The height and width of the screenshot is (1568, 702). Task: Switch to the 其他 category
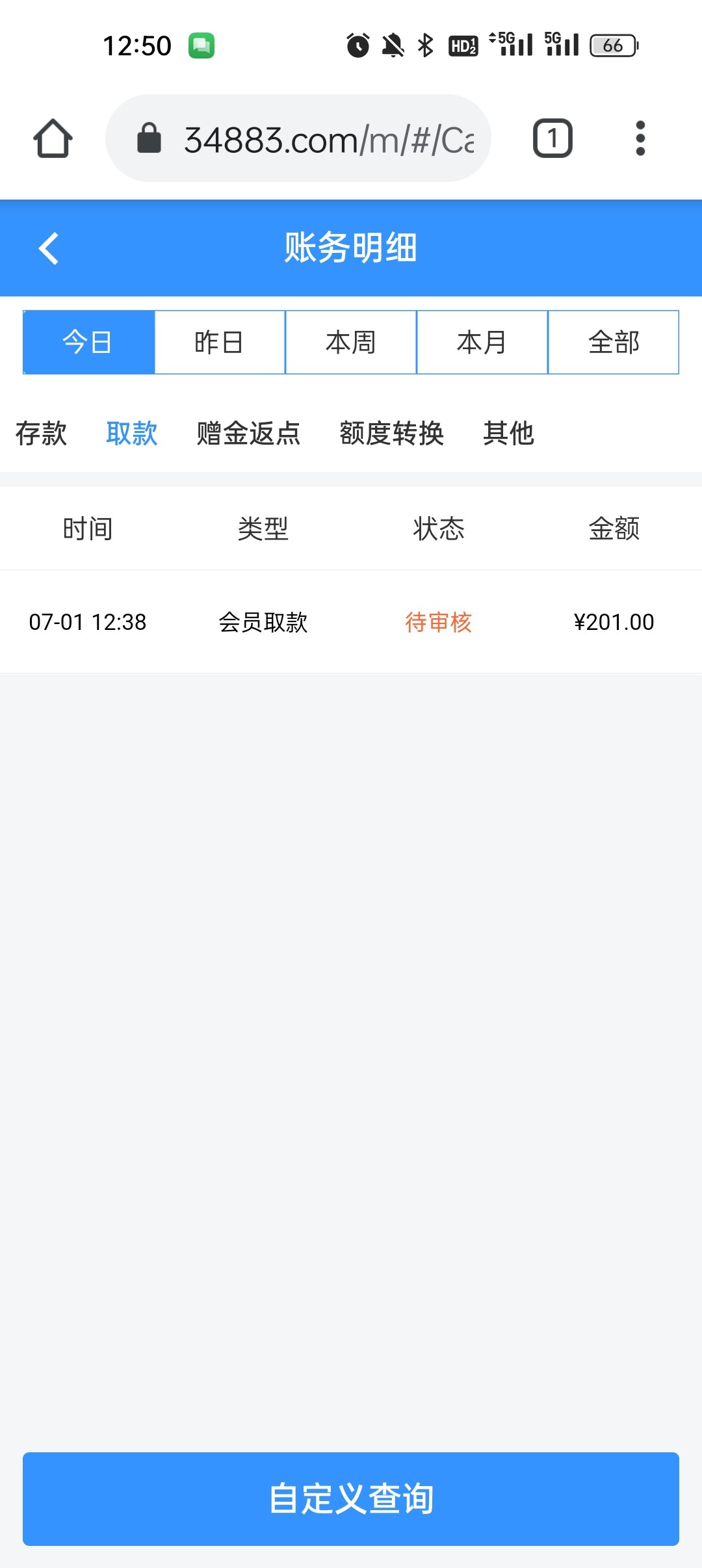click(508, 434)
